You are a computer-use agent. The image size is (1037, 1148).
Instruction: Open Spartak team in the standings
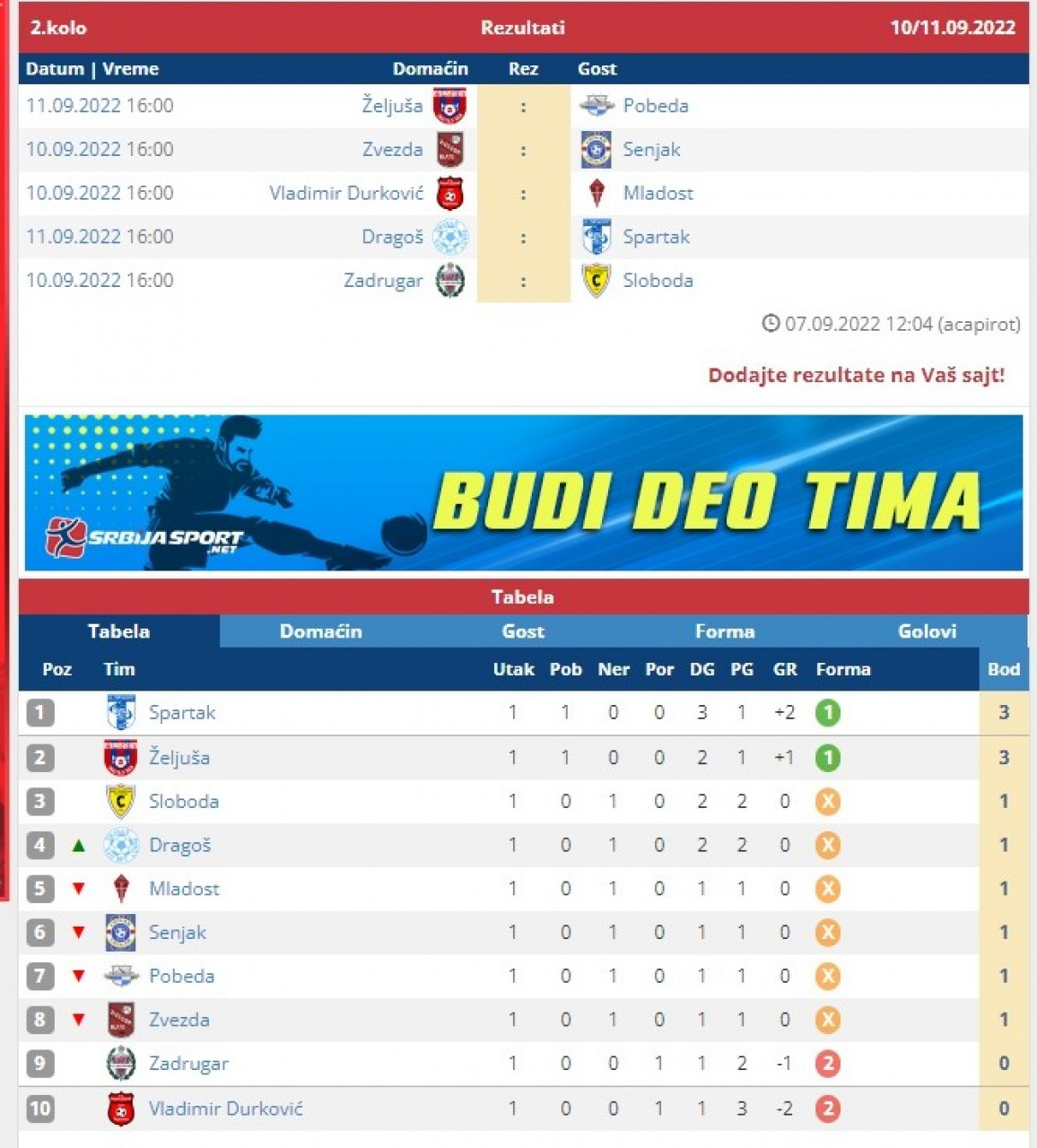pos(182,713)
